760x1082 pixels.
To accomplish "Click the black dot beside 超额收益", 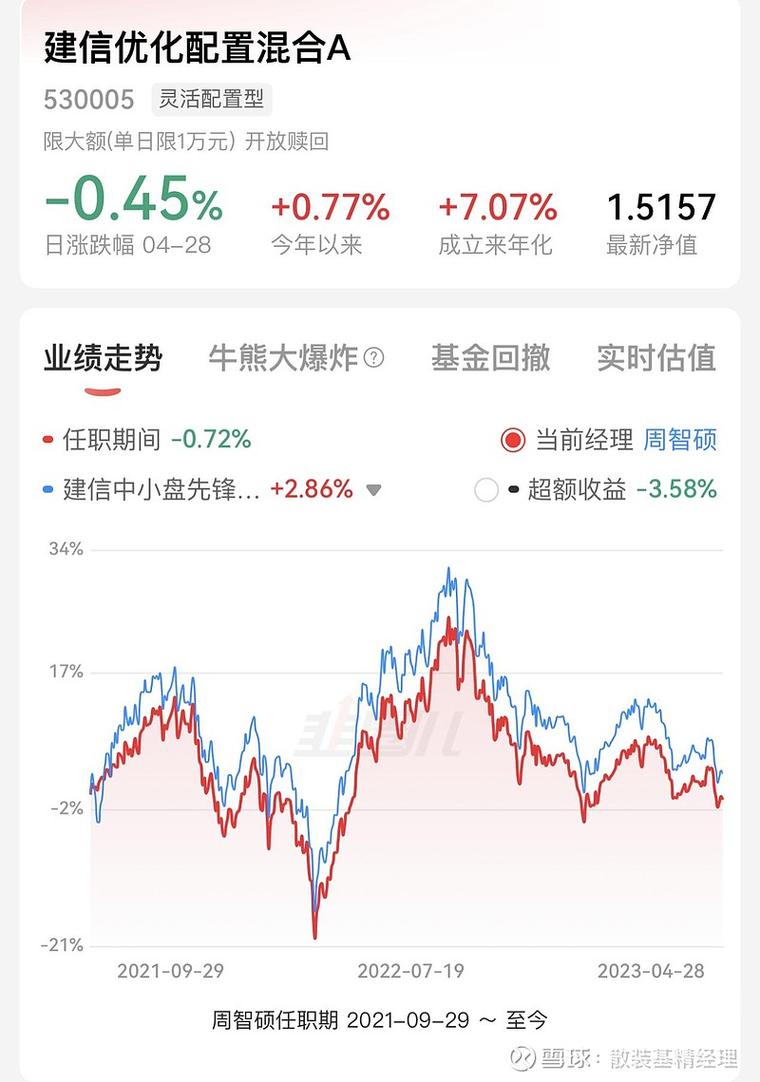I will coord(515,490).
